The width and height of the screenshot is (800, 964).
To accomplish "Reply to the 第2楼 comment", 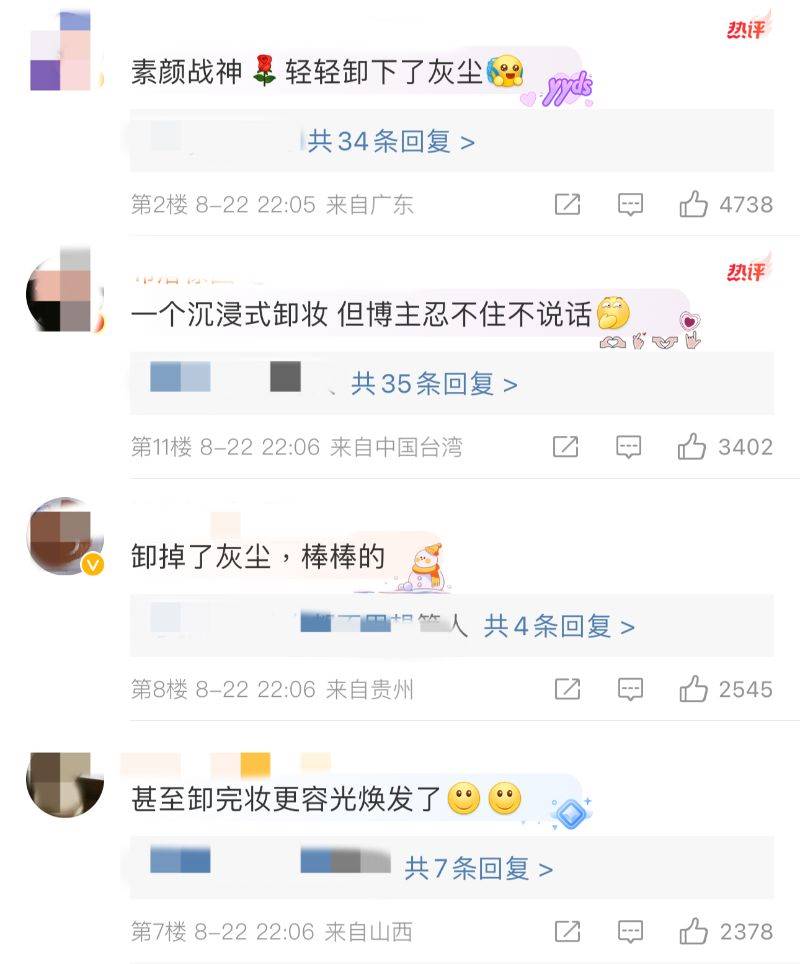I will pyautogui.click(x=630, y=205).
